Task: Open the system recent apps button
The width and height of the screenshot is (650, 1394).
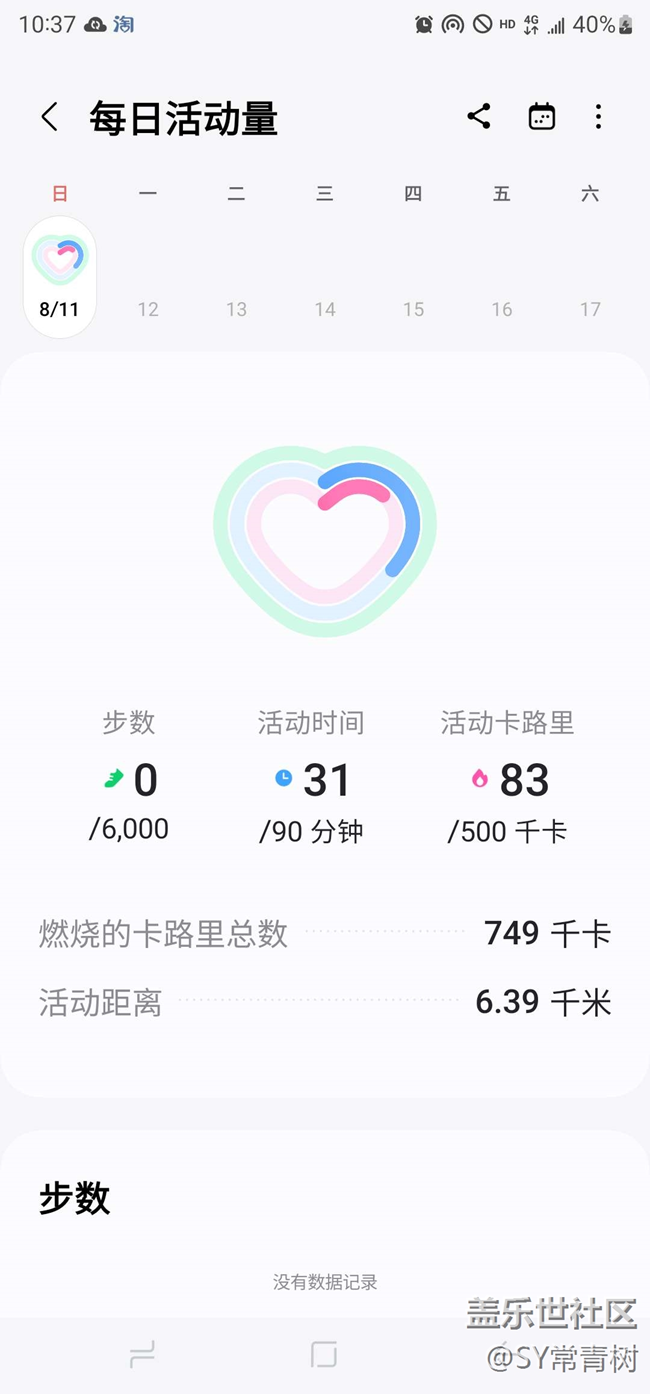Action: [x=142, y=1355]
